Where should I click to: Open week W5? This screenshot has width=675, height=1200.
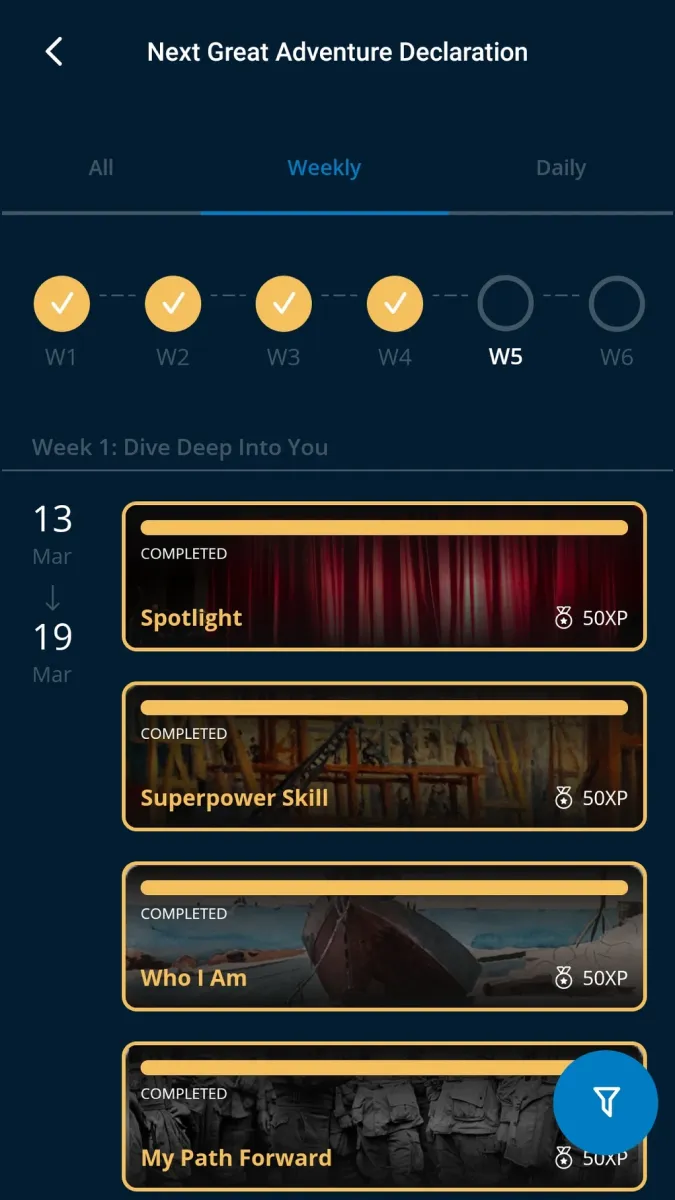pos(506,304)
